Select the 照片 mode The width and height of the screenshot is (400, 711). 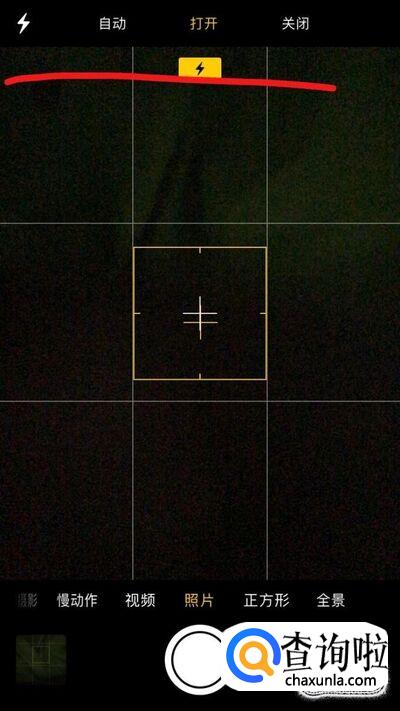coord(199,600)
